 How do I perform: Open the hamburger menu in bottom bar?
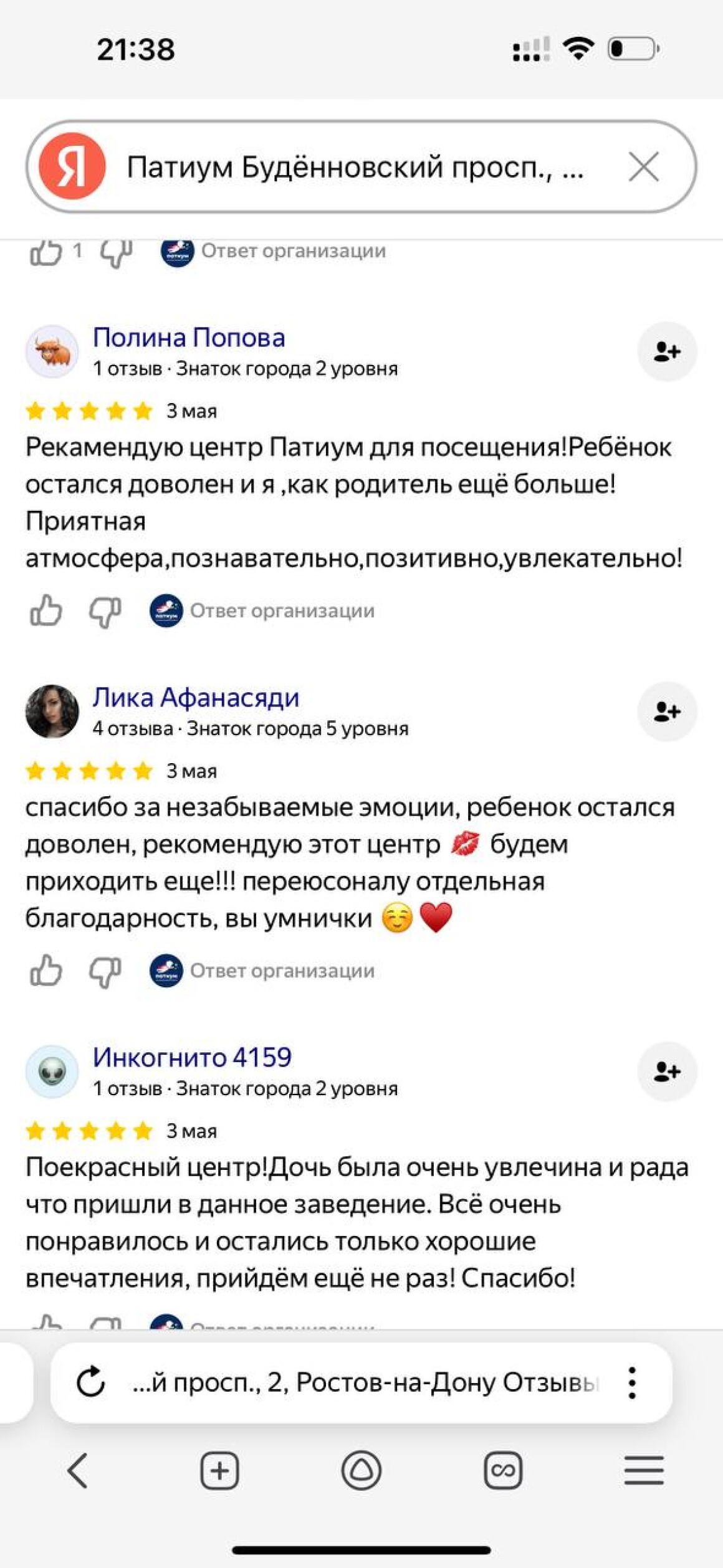(644, 1471)
